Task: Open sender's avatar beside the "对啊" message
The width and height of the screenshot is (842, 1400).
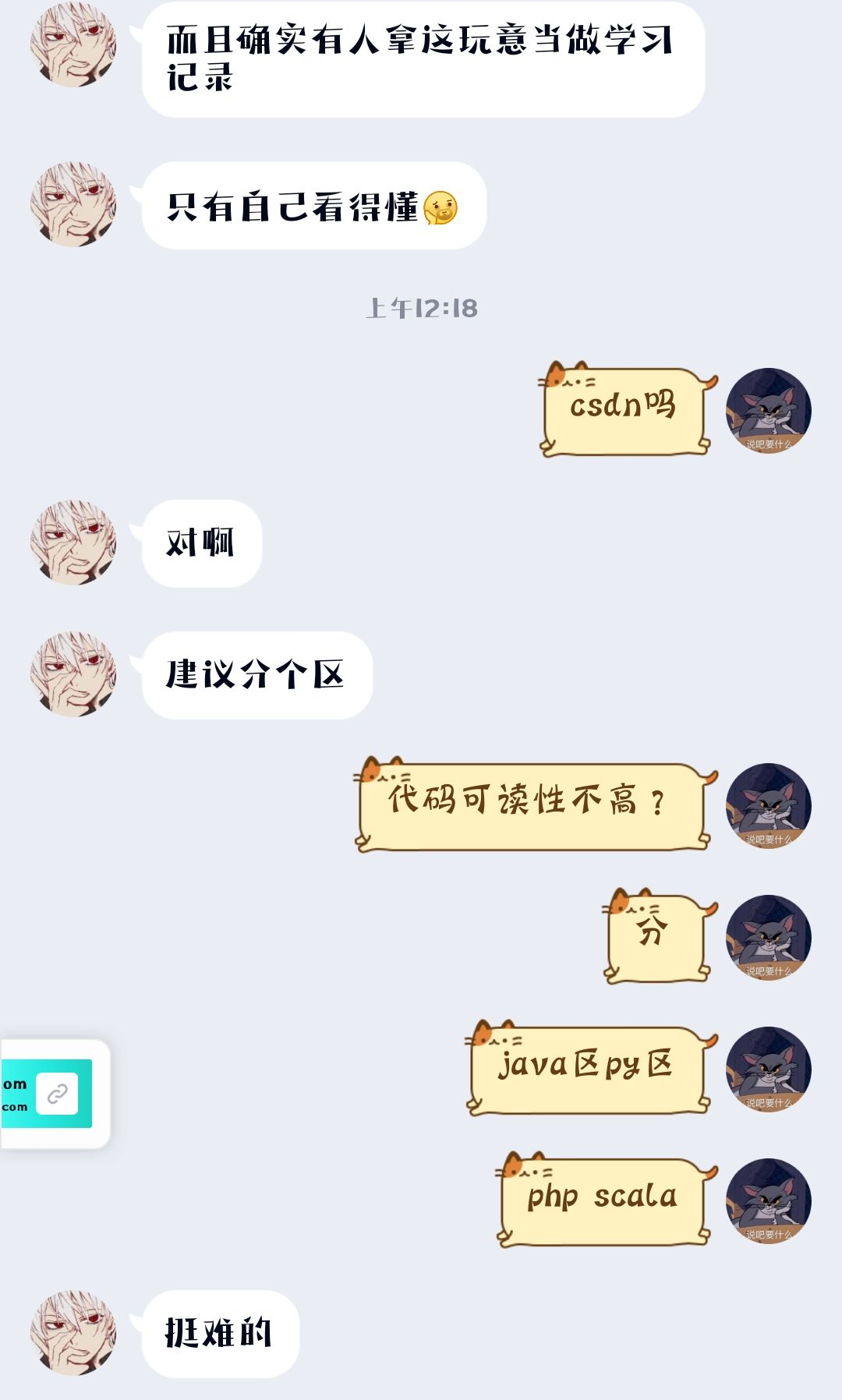Action: [x=73, y=543]
